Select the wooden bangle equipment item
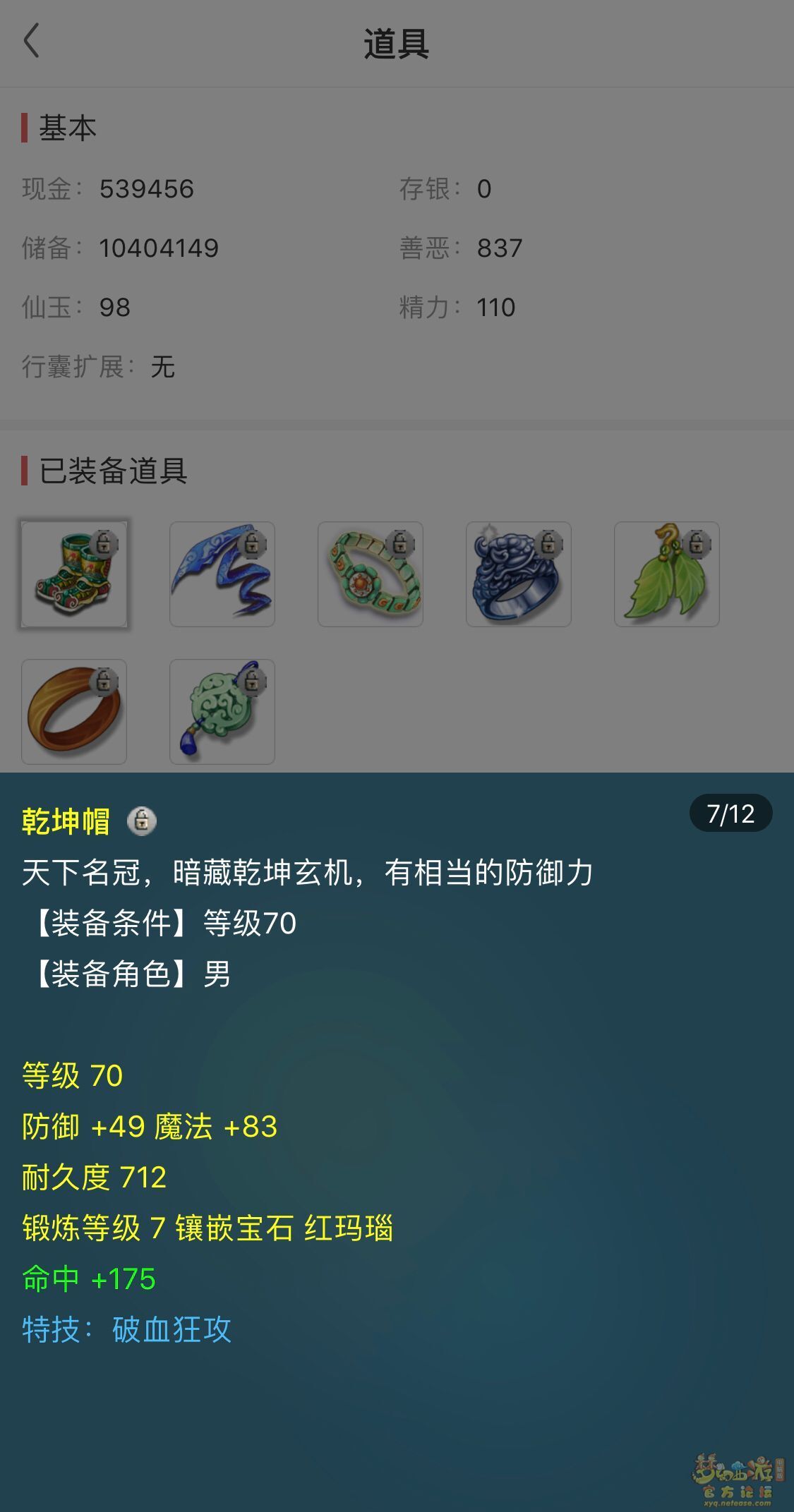This screenshot has width=794, height=1512. [74, 712]
